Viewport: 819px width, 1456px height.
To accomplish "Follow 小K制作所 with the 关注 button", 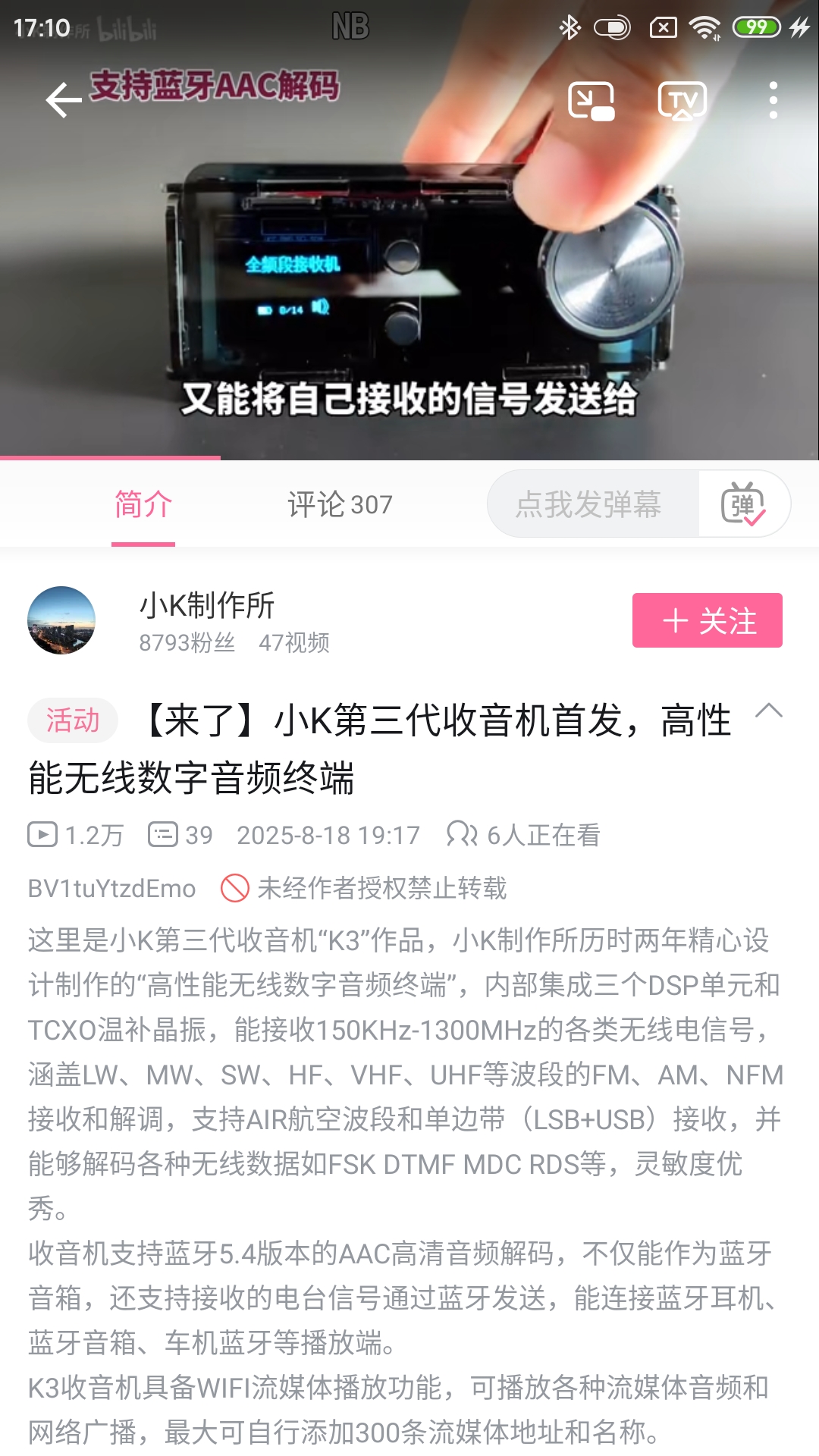I will [707, 620].
